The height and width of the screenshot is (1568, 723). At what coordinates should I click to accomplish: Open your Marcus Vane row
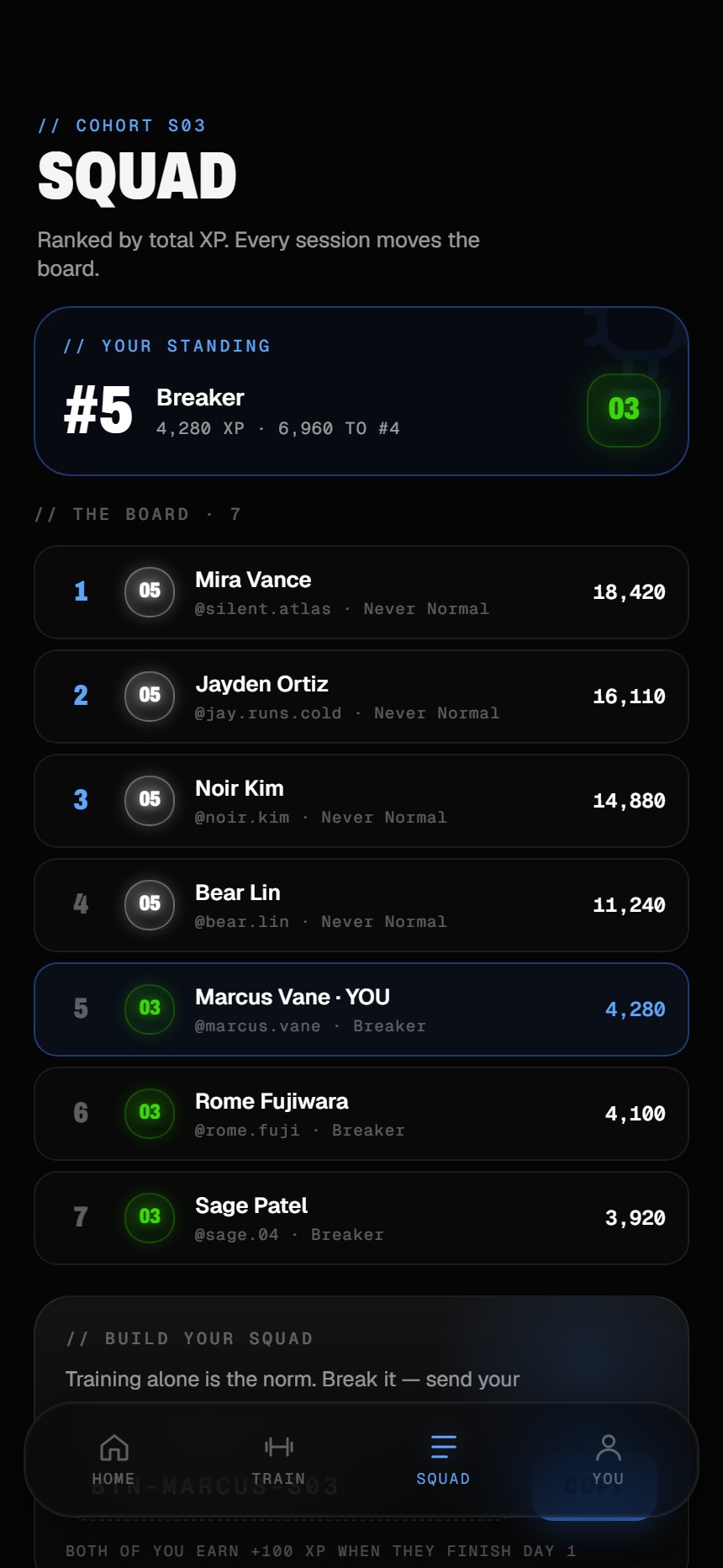(x=361, y=1009)
